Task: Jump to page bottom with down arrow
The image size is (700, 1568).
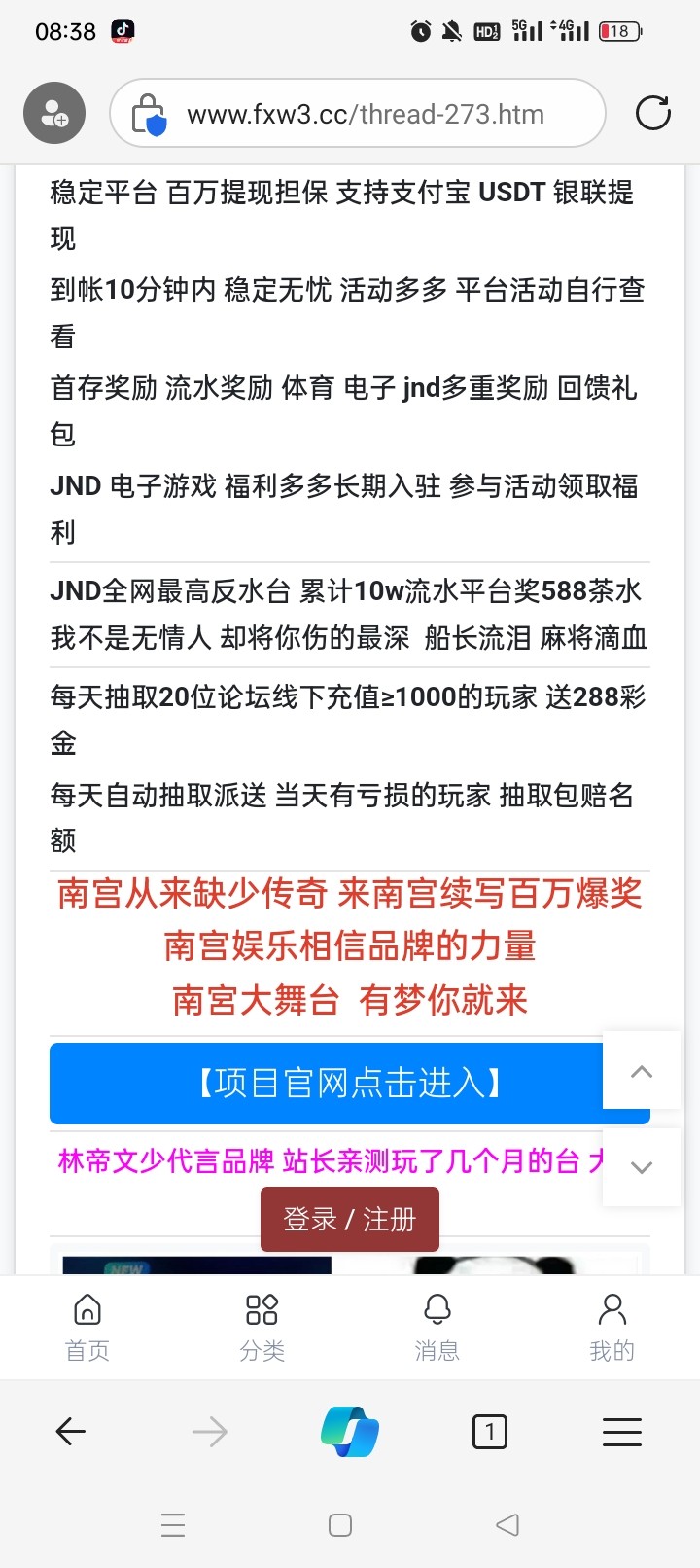Action: [x=641, y=1167]
